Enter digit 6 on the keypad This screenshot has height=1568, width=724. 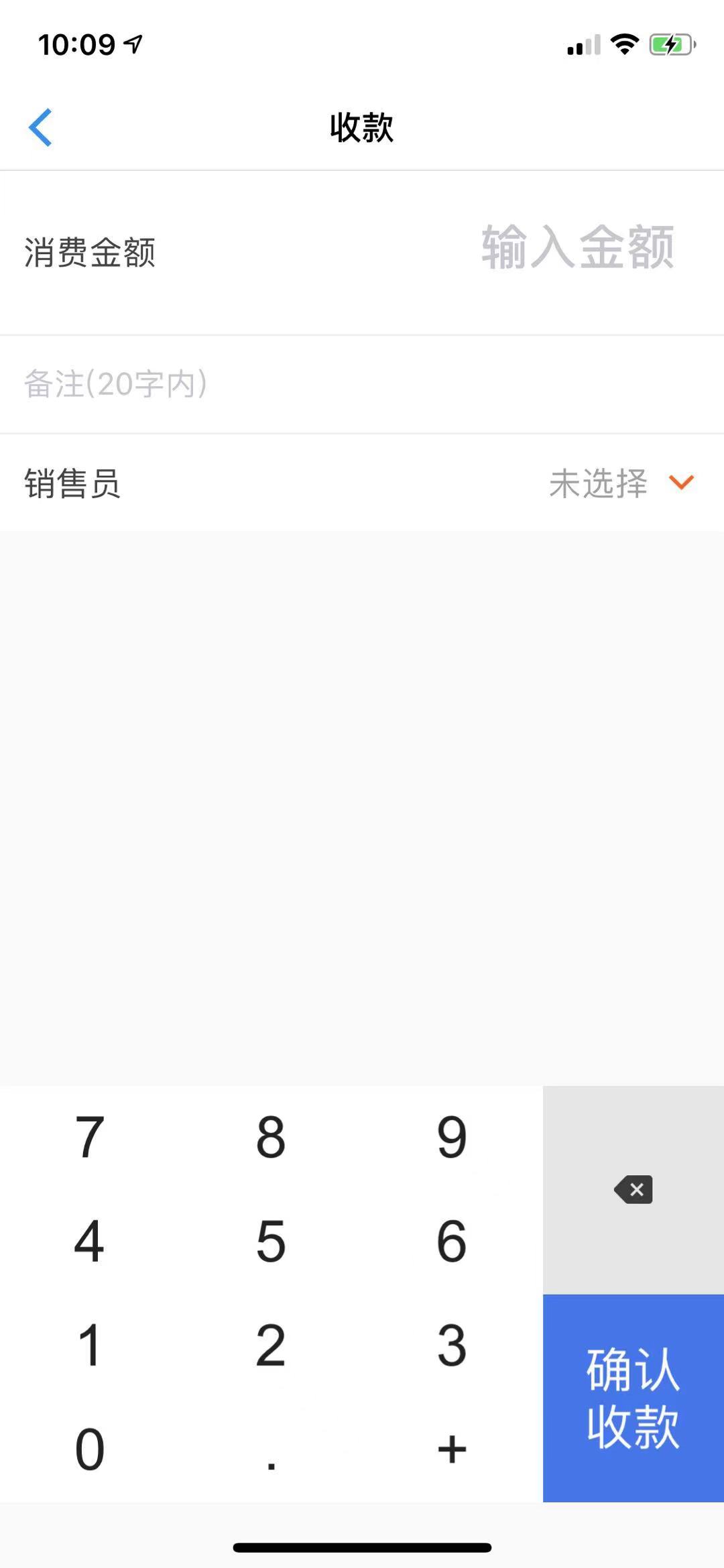click(452, 1242)
